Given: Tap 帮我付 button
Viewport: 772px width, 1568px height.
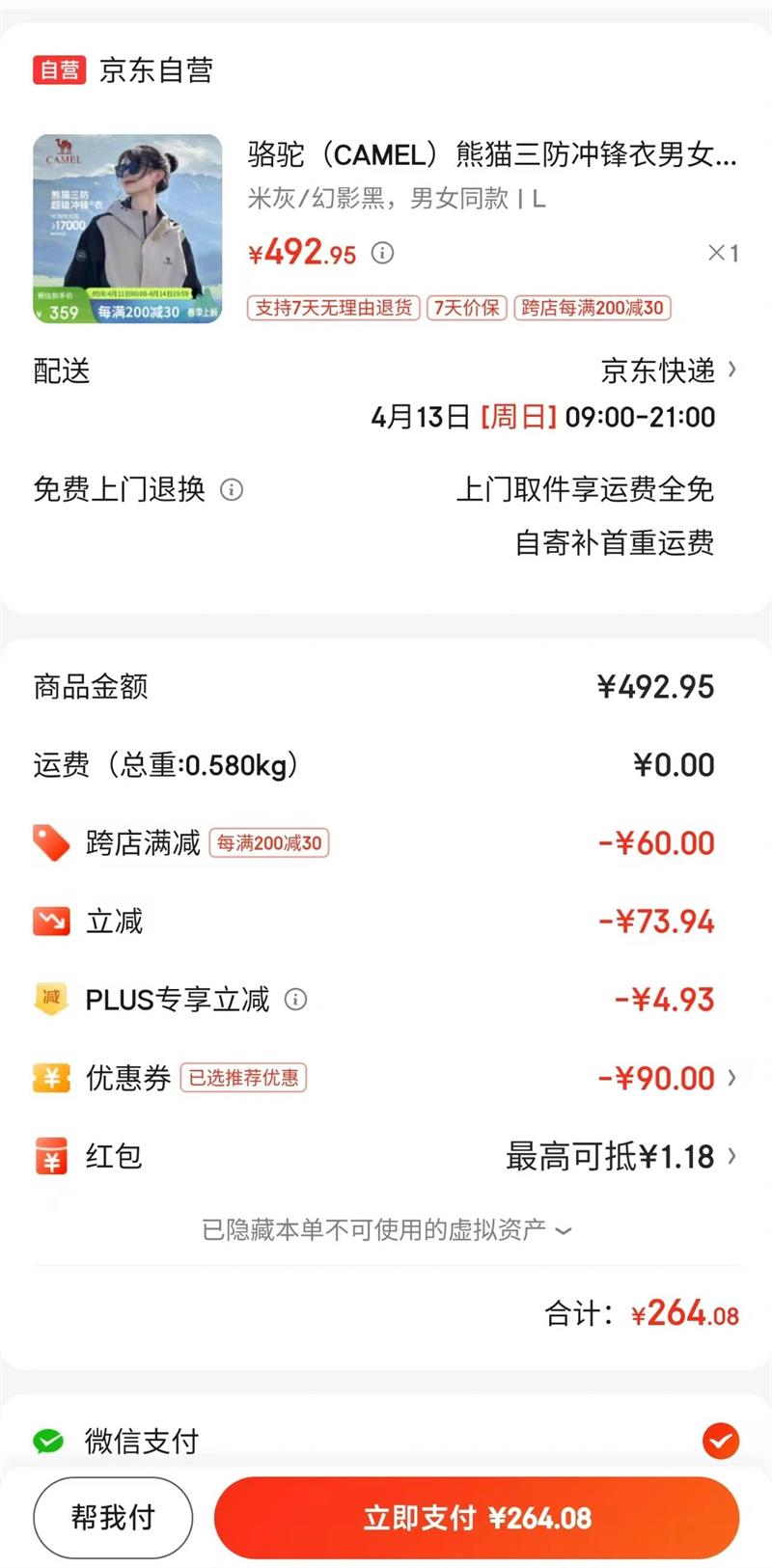Looking at the screenshot, I should (113, 1518).
